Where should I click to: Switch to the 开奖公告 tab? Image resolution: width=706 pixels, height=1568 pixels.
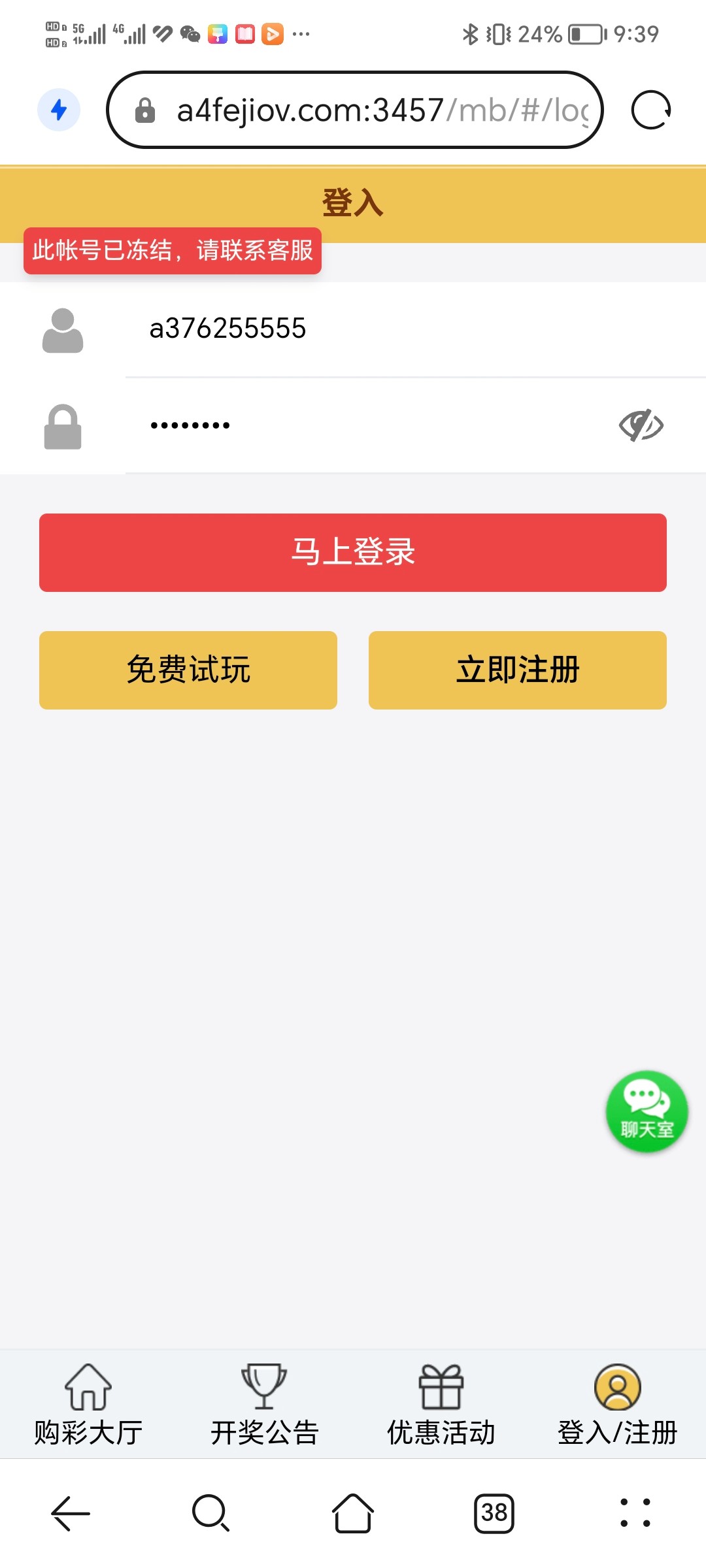[264, 1405]
